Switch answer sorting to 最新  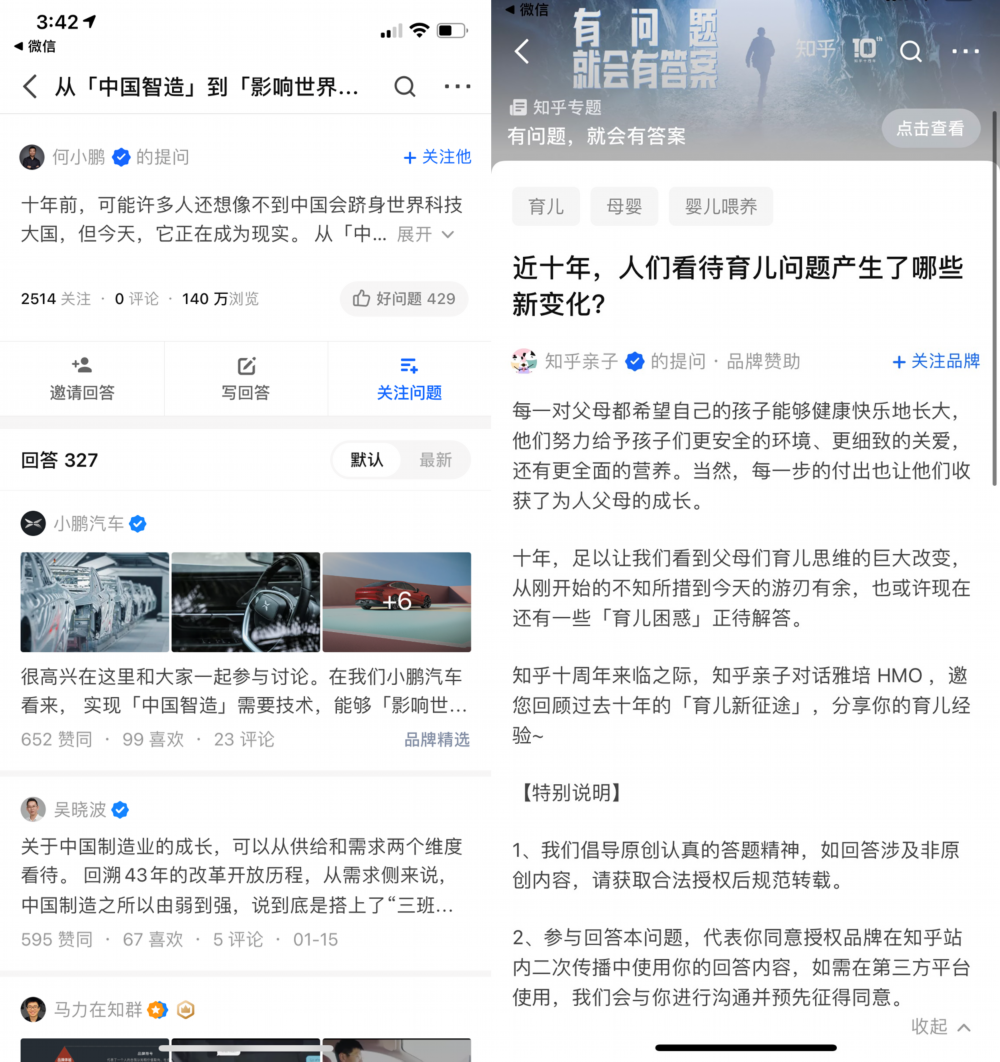coord(435,460)
